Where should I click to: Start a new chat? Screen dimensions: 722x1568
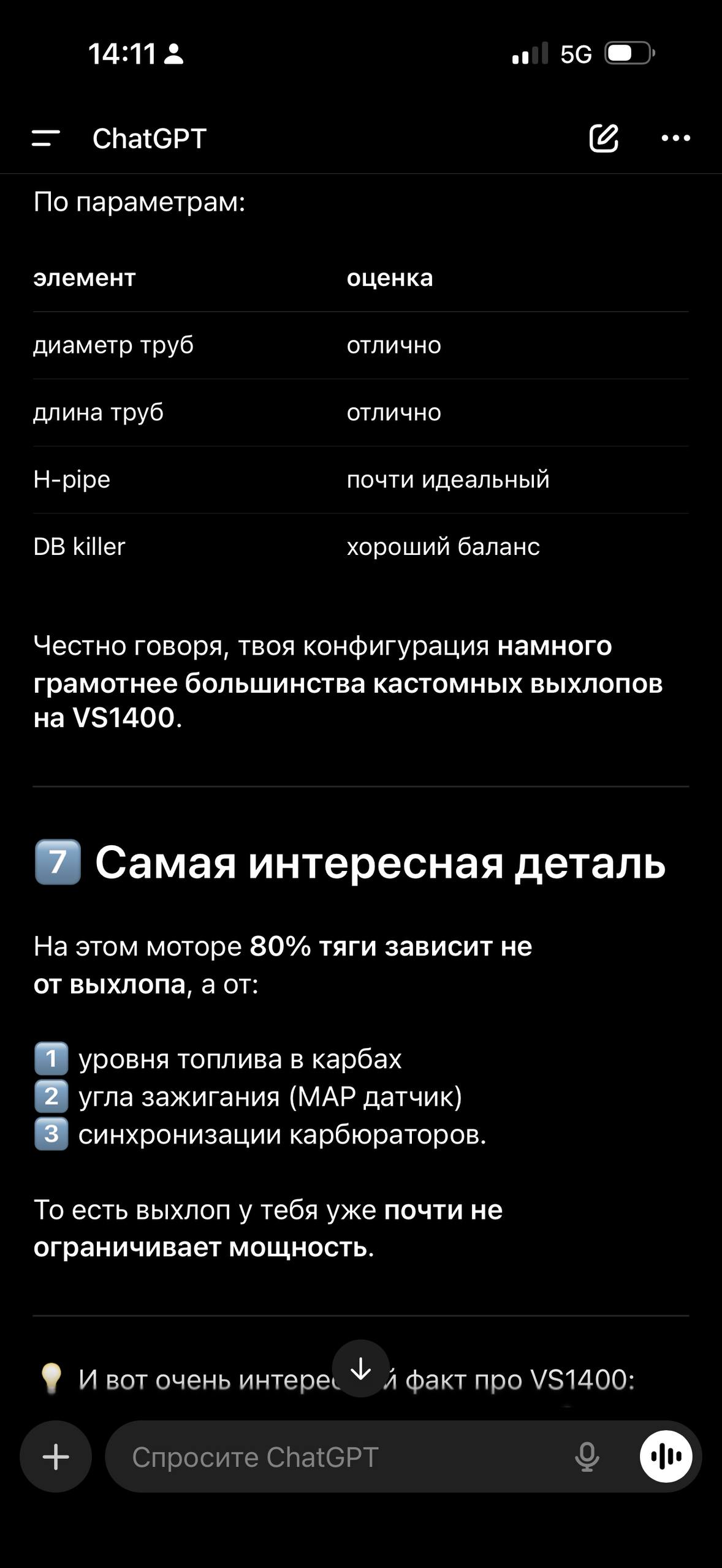click(x=604, y=138)
